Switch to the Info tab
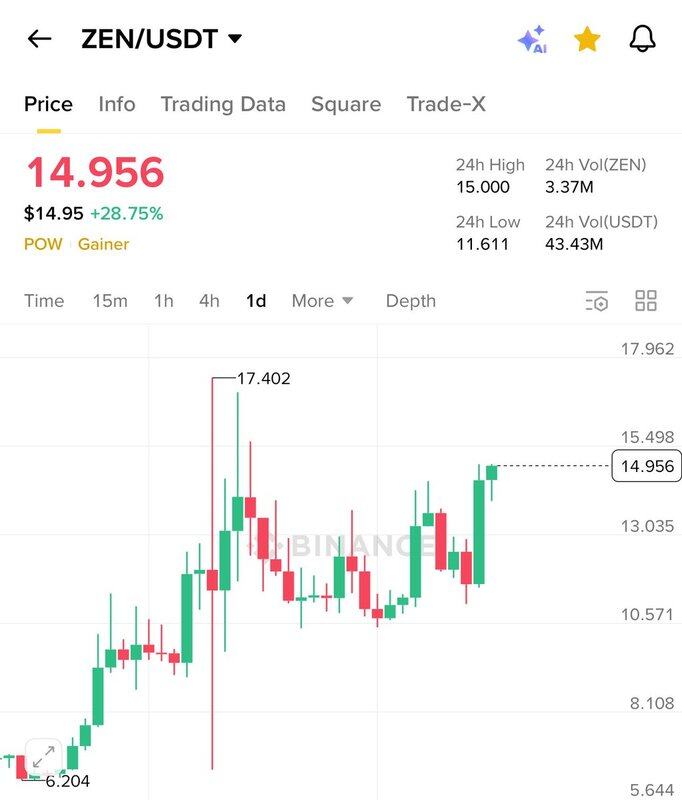 pyautogui.click(x=117, y=104)
